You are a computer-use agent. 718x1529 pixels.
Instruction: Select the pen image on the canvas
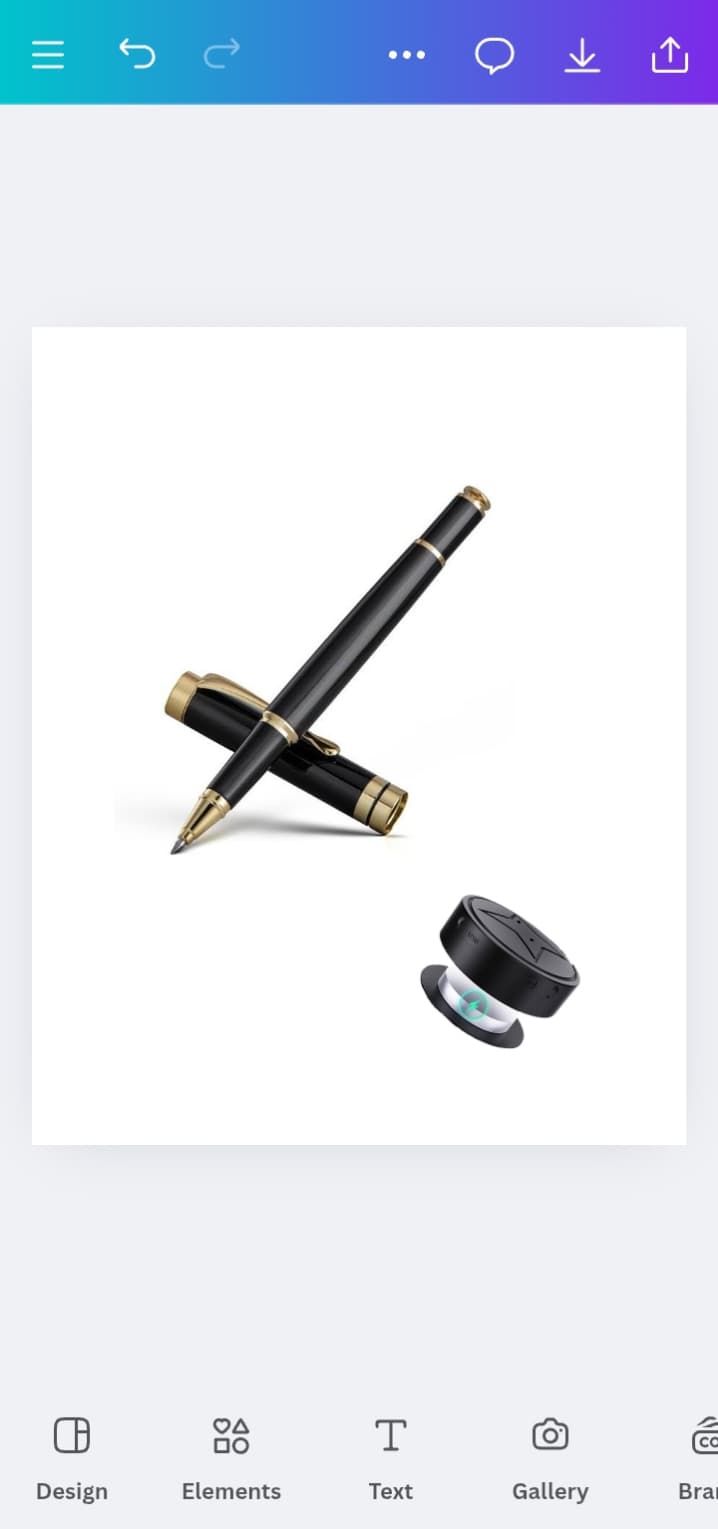tap(318, 680)
